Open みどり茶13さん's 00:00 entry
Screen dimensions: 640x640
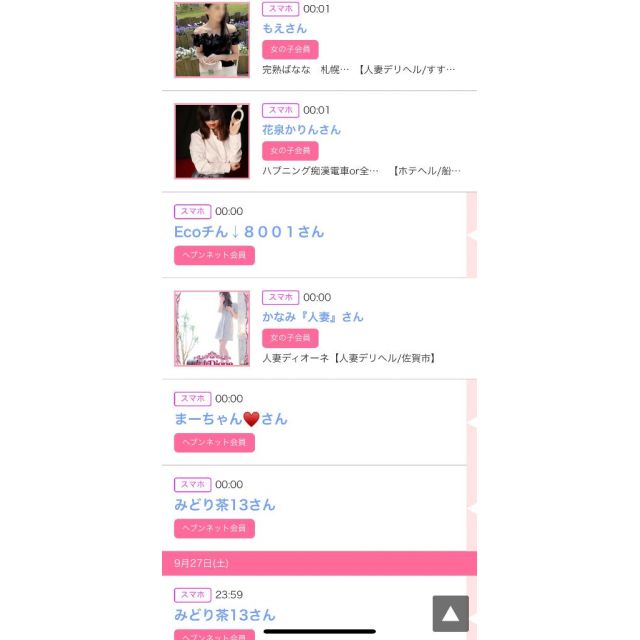point(225,505)
